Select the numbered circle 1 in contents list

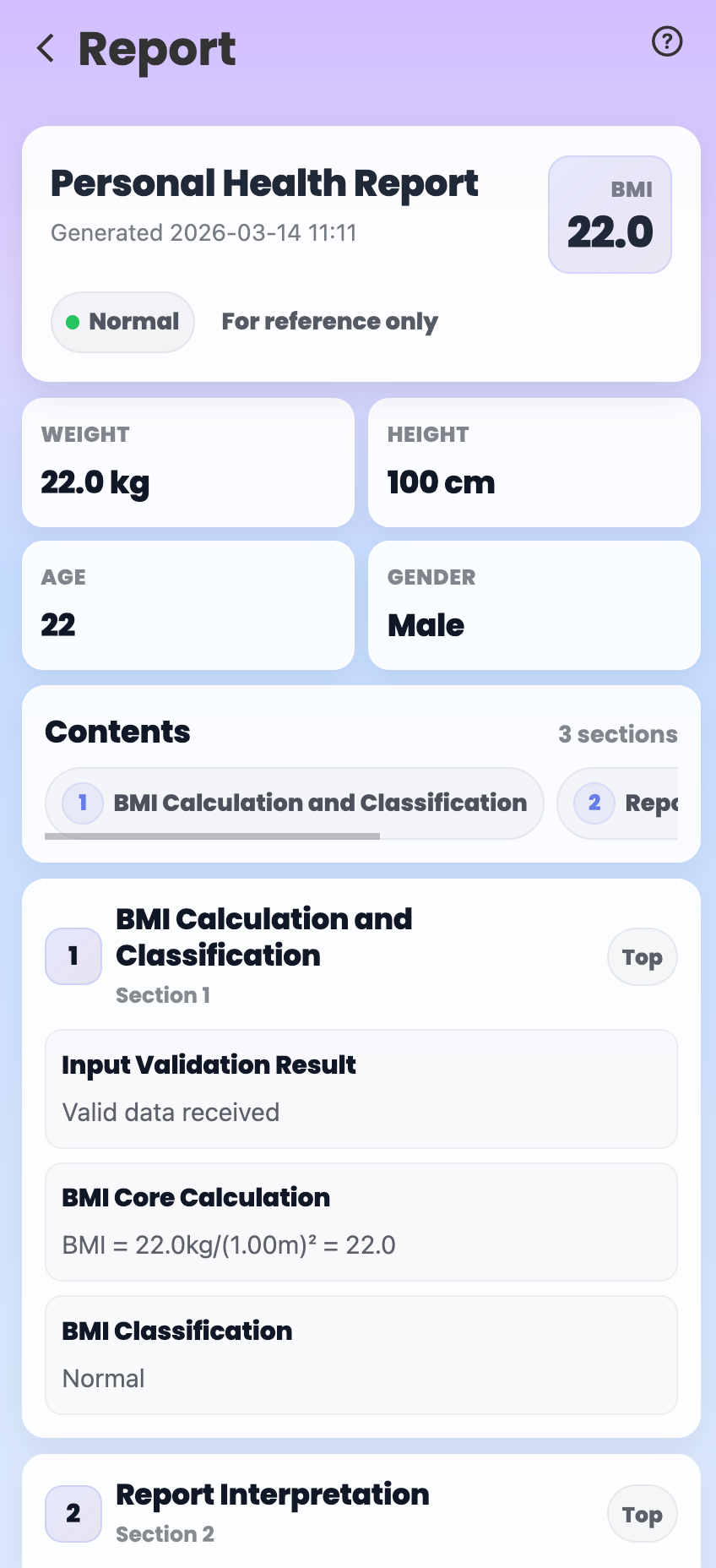click(x=81, y=803)
